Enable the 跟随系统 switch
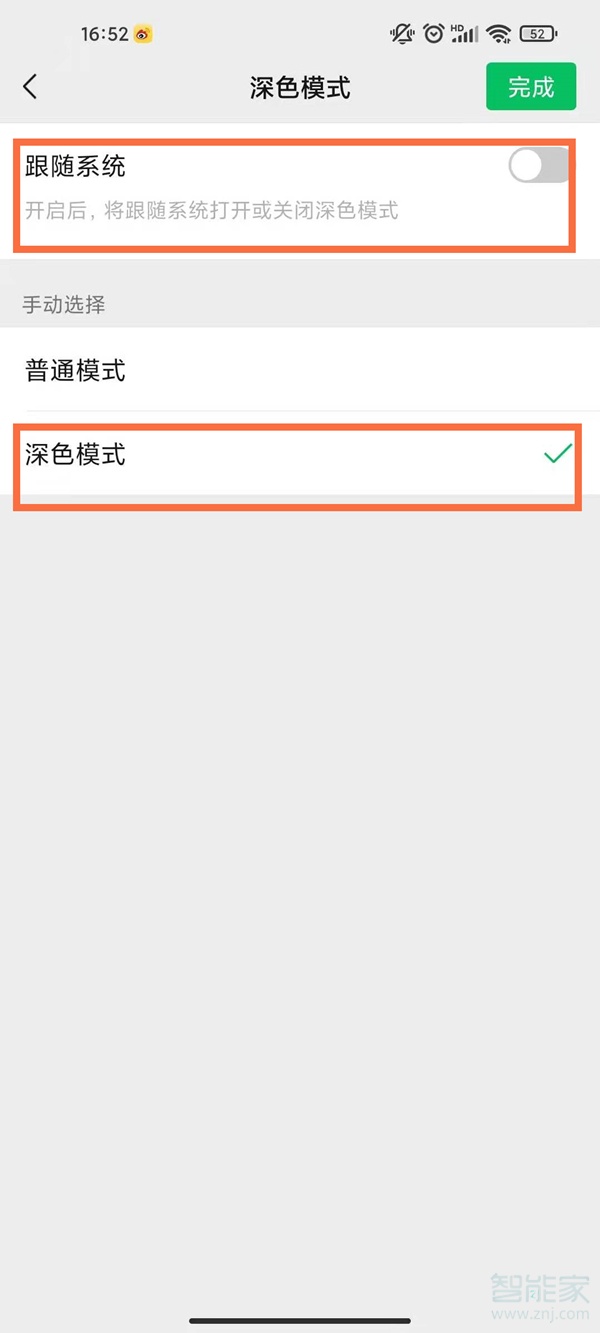Screen dimensions: 600x1333 [x=538, y=165]
